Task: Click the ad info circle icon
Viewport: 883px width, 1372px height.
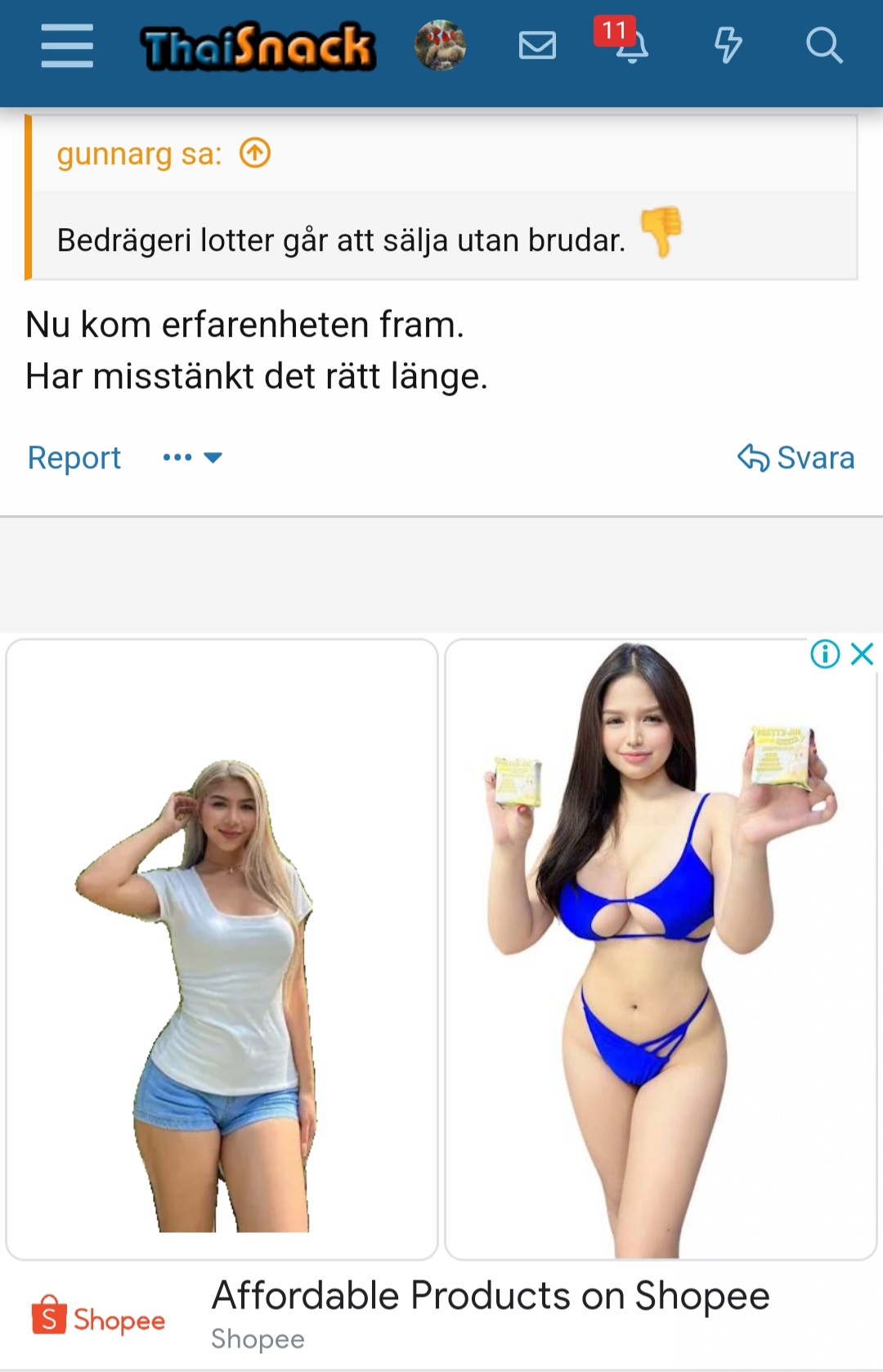Action: click(827, 655)
